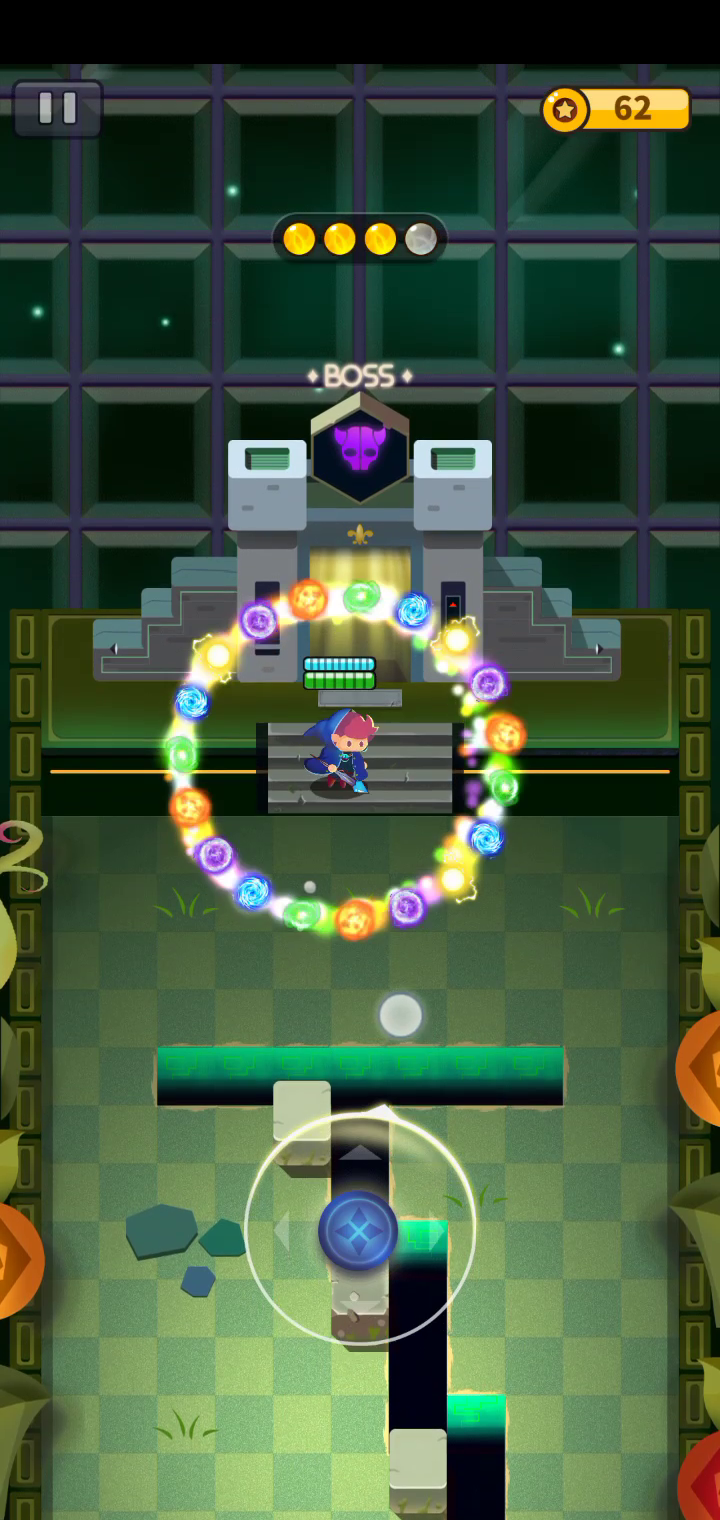This screenshot has width=720, height=1520.
Task: Tap the virtual joystick knob
Action: point(358,1231)
